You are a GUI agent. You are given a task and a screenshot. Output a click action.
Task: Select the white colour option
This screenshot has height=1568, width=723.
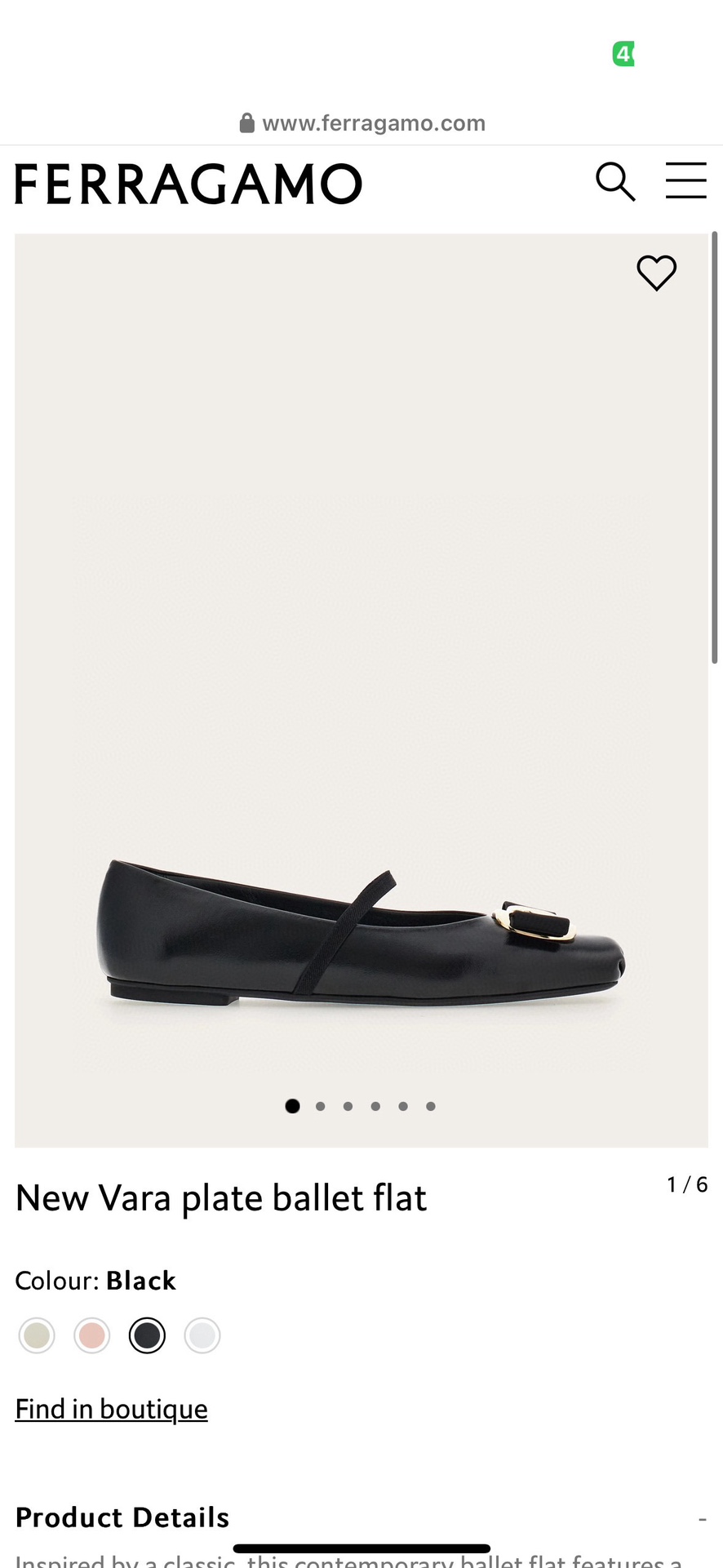[202, 1335]
